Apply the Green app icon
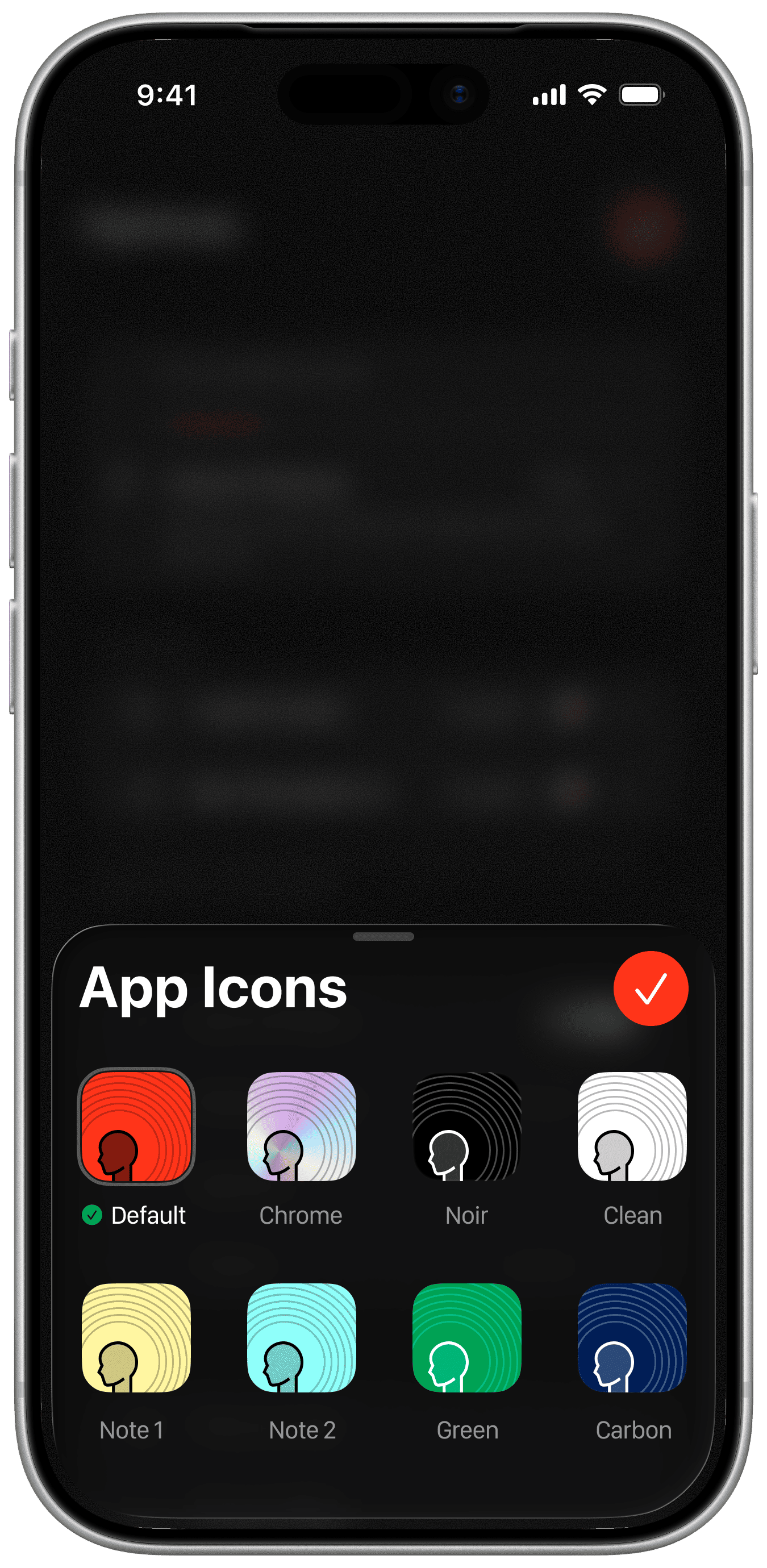 pyautogui.click(x=467, y=1338)
